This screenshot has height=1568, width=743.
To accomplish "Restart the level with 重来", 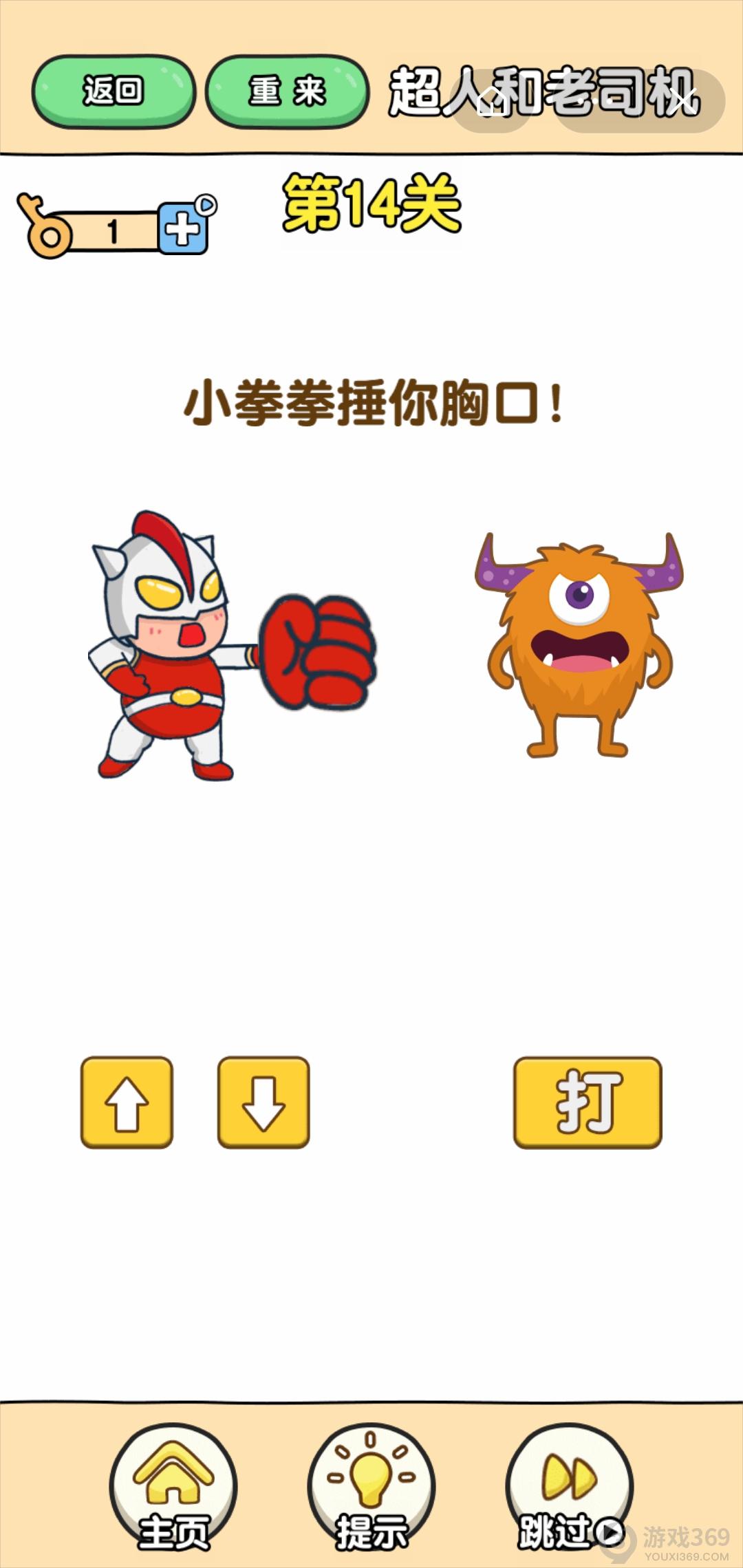I will [287, 91].
